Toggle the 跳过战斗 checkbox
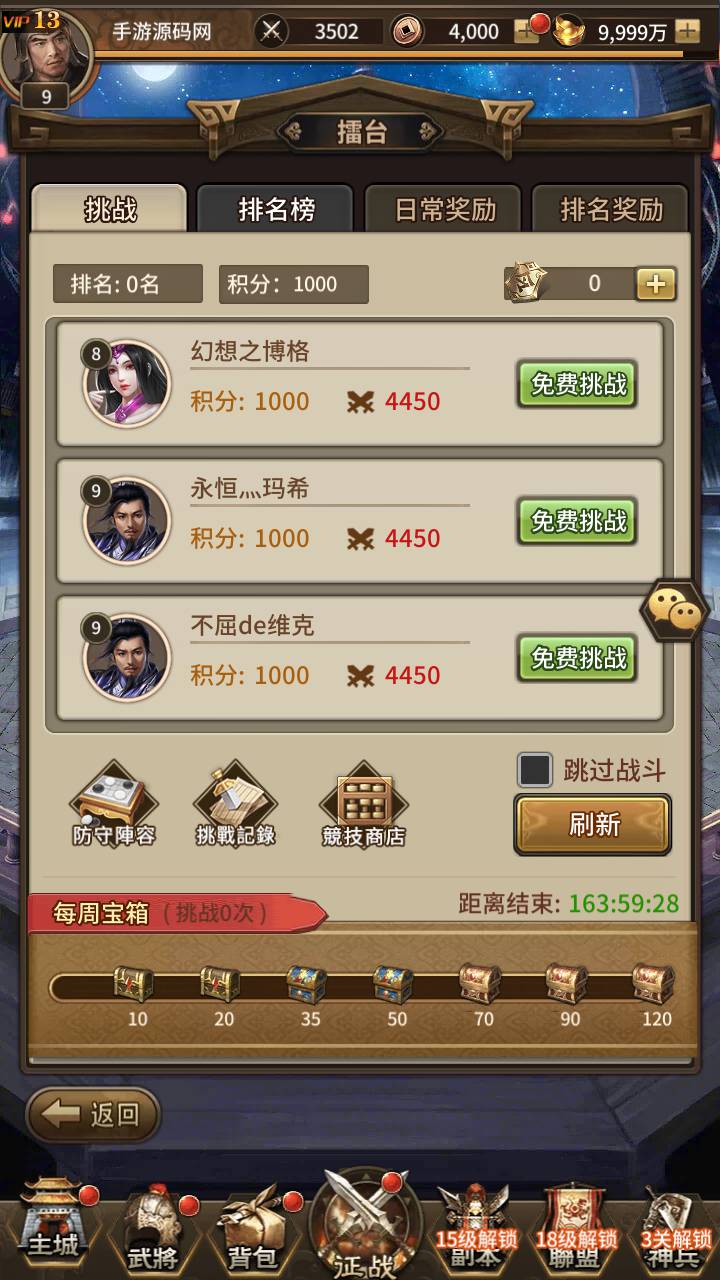The height and width of the screenshot is (1280, 720). (x=535, y=770)
